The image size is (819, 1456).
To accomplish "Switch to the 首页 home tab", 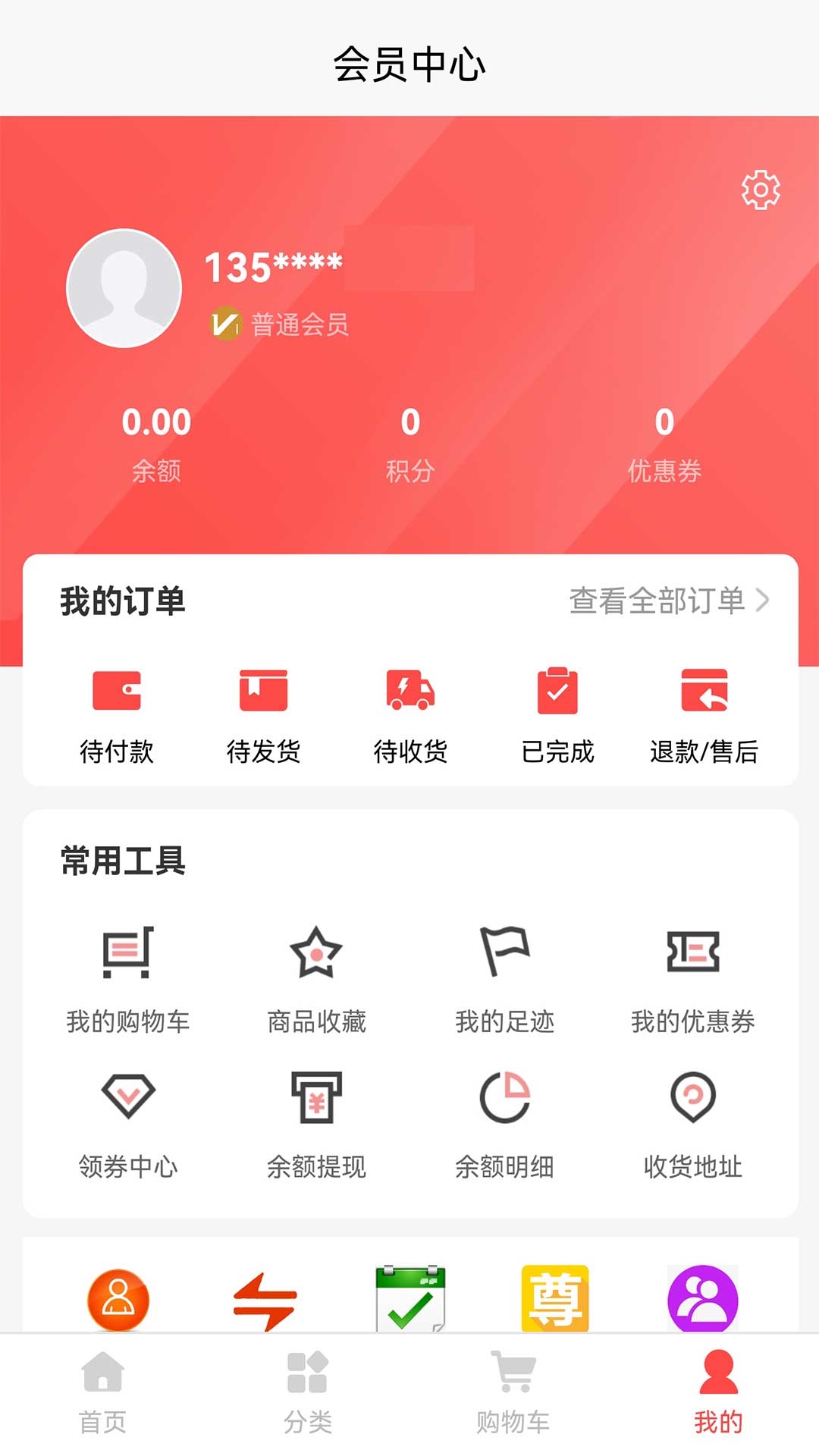I will (x=102, y=1395).
